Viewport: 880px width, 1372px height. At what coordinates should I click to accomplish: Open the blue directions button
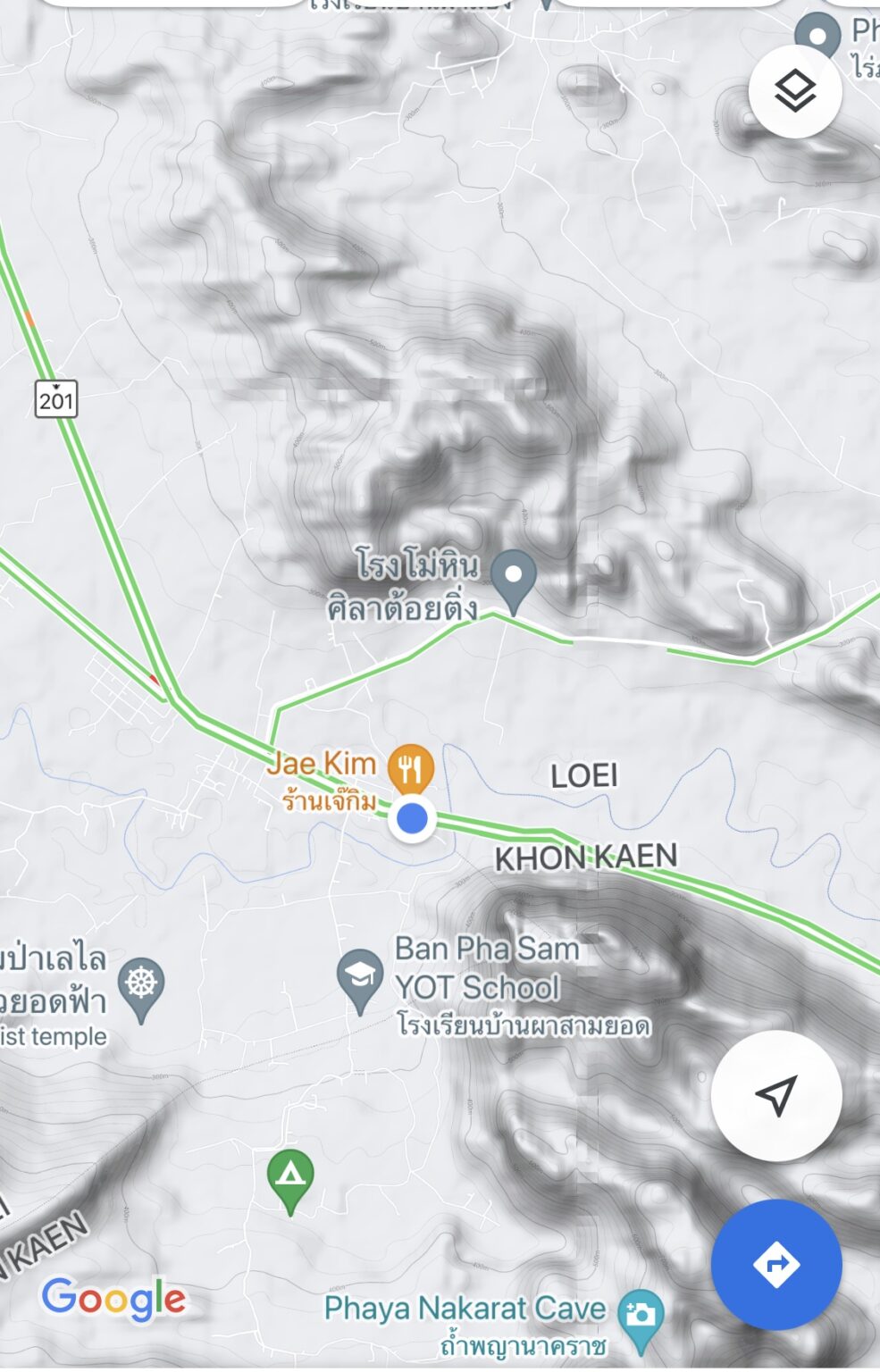pos(775,1264)
